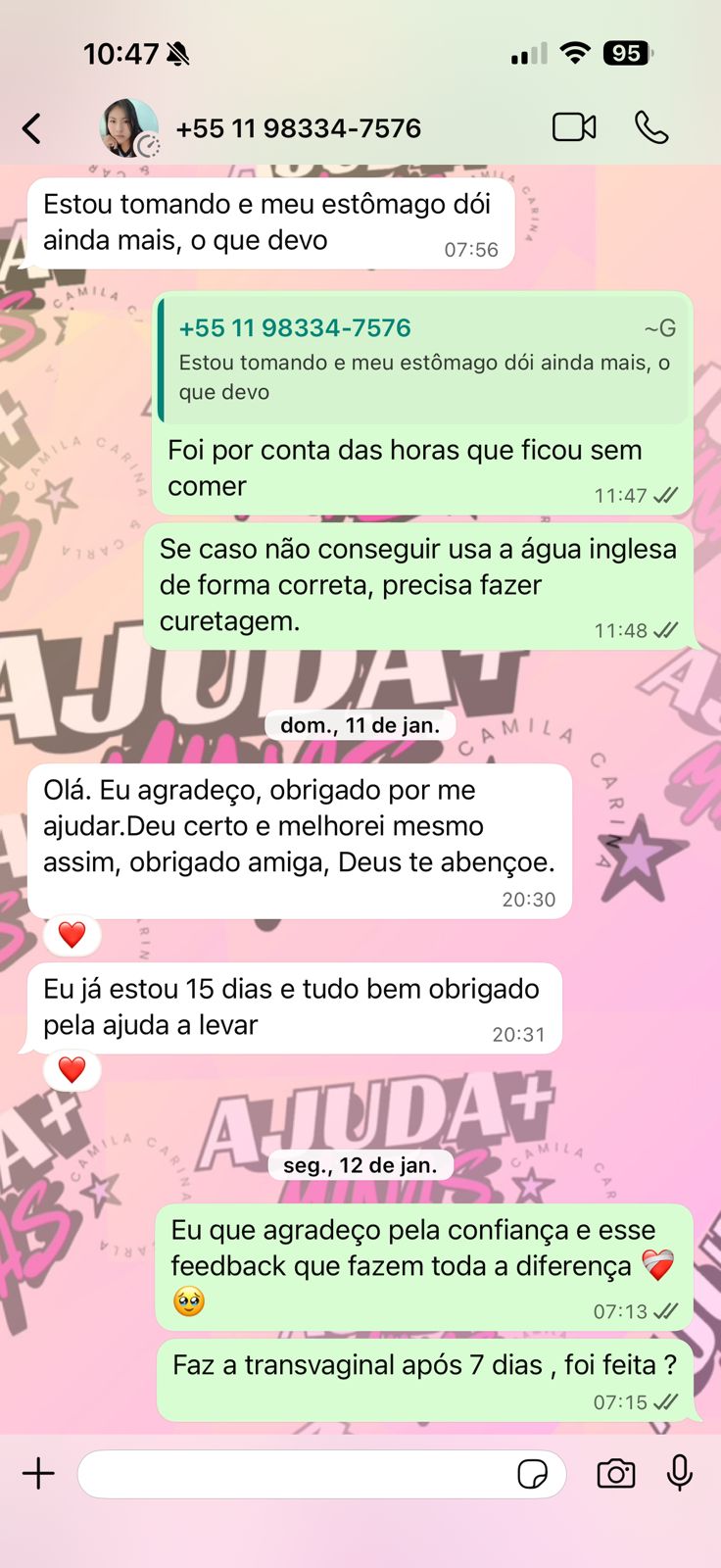Toggle the heart reaction on the 15 dias message
Viewport: 721px width, 1568px height.
click(x=71, y=1070)
